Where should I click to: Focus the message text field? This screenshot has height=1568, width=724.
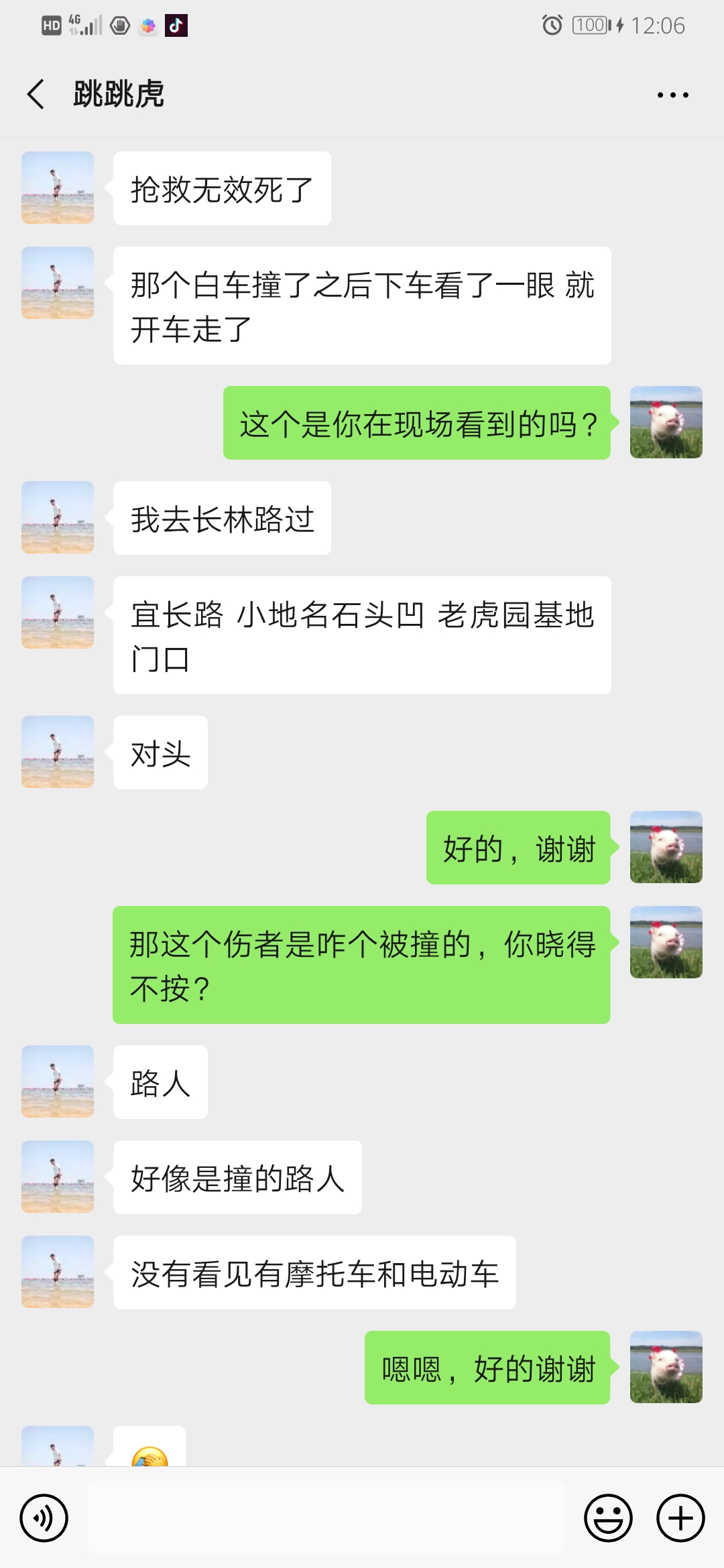pos(326,1518)
